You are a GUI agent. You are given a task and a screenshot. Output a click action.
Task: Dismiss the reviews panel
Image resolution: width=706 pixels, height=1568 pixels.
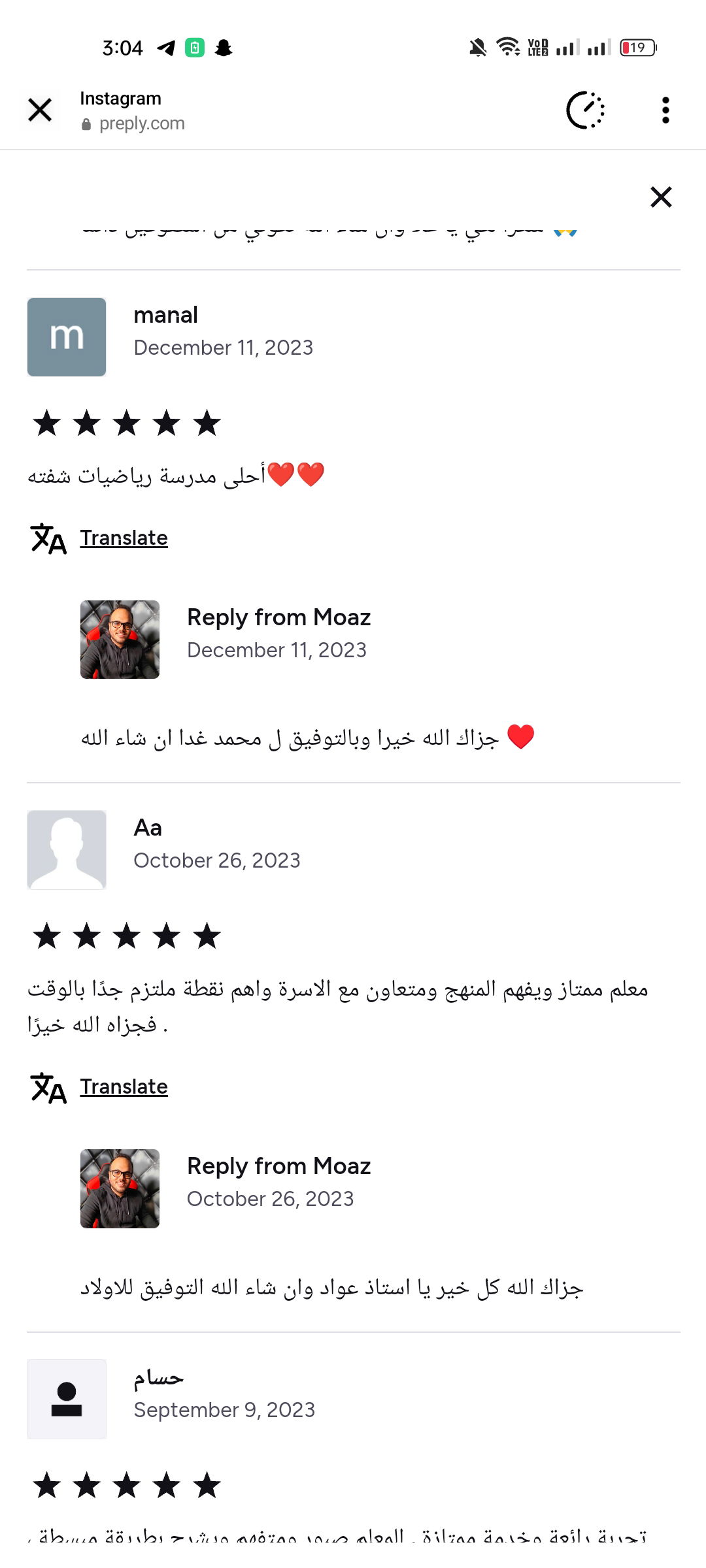(x=661, y=197)
